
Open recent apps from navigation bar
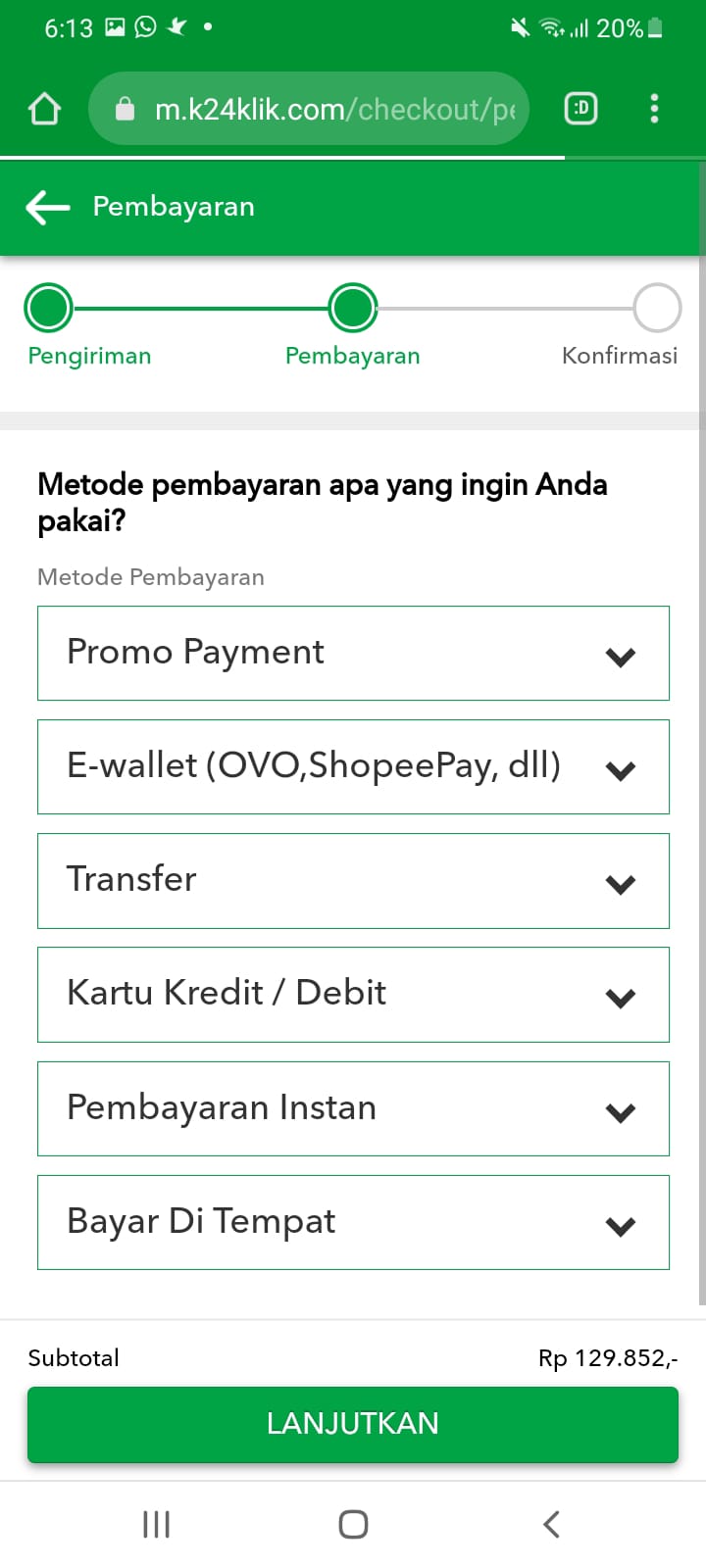(157, 1524)
